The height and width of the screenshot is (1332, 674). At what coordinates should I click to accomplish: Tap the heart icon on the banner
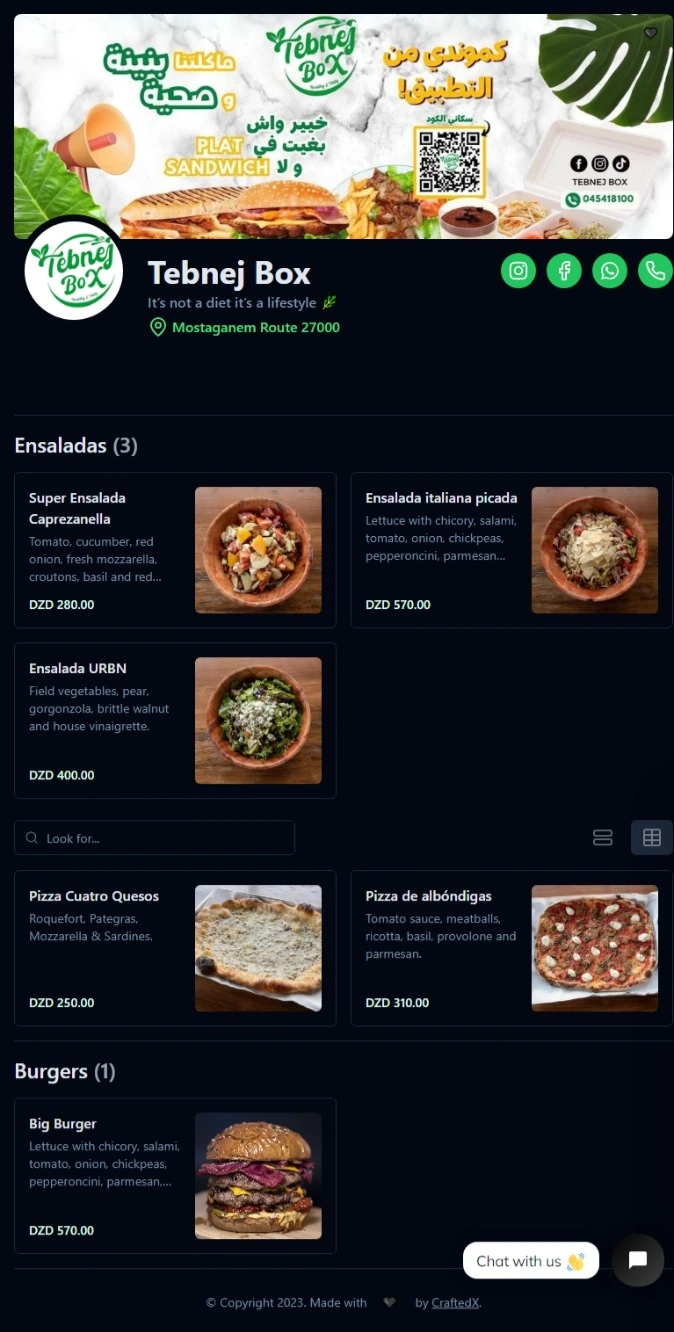[x=651, y=33]
